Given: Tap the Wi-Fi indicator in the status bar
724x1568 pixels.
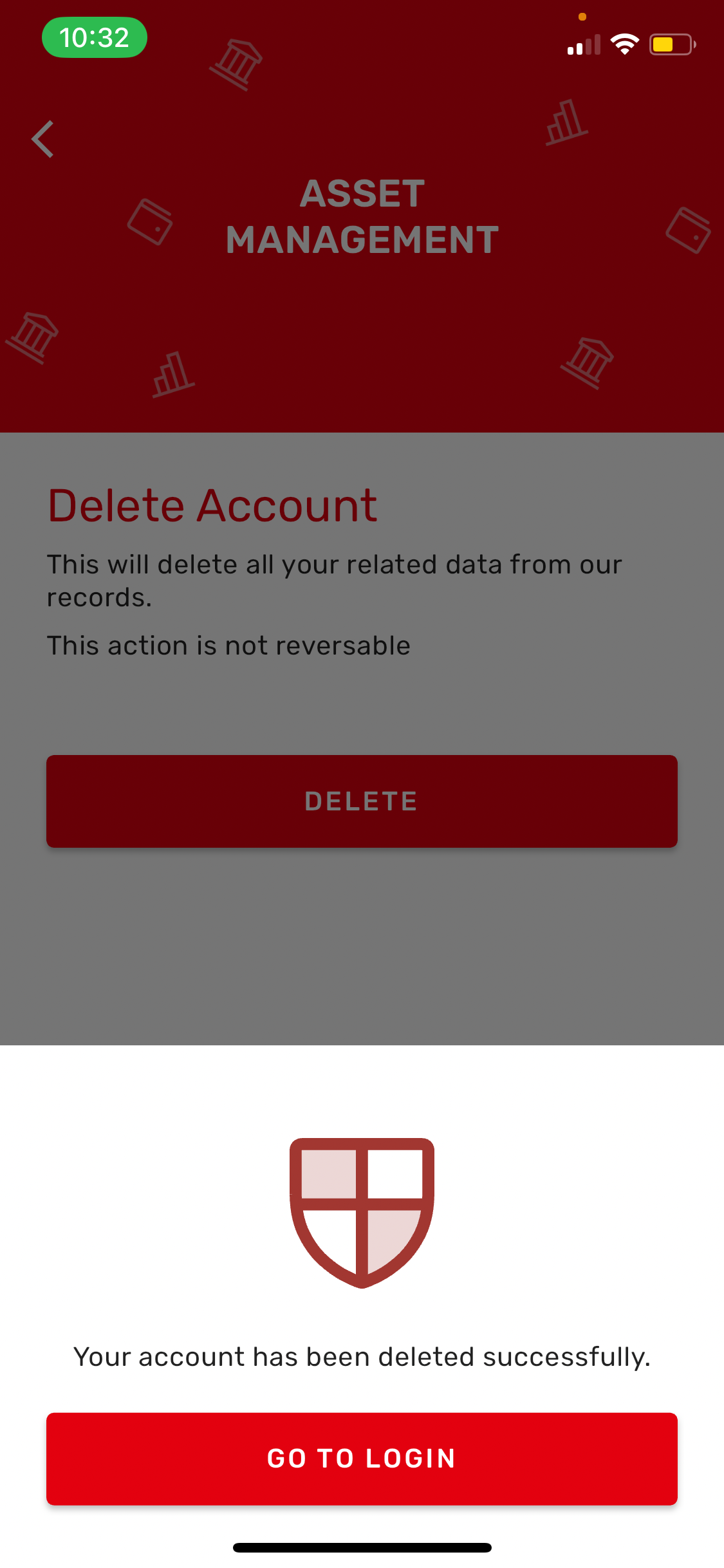Looking at the screenshot, I should tap(623, 42).
